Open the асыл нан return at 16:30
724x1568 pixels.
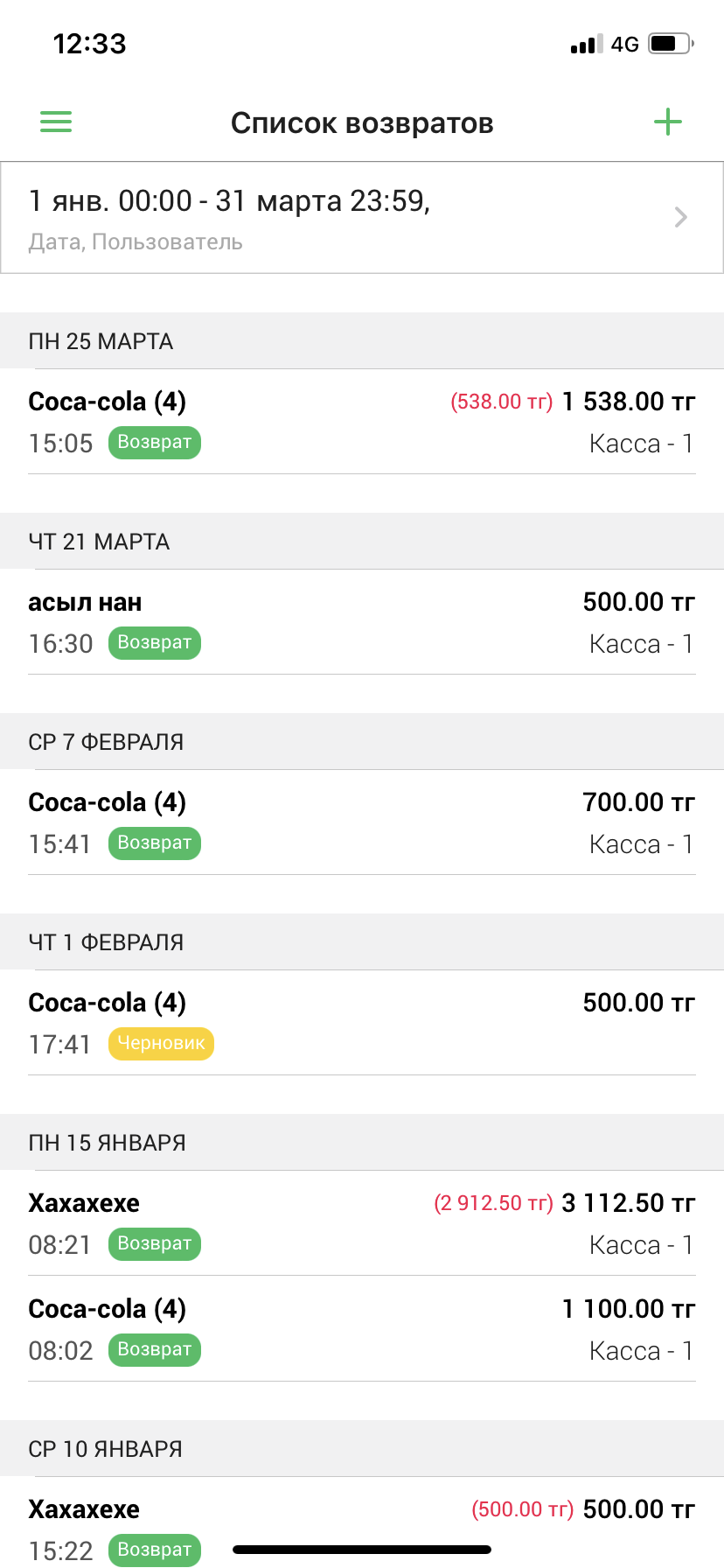click(362, 622)
